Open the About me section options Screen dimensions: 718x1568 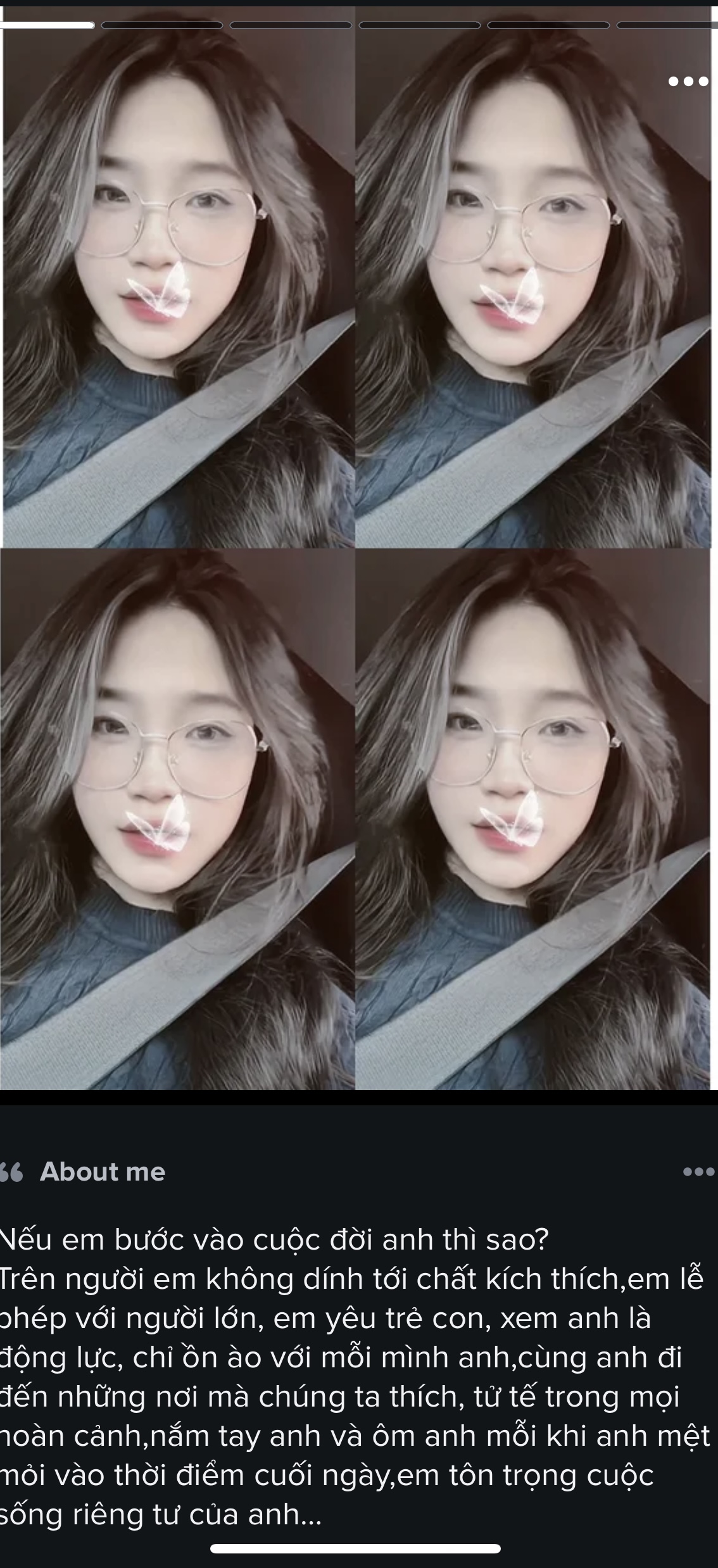[698, 1172]
